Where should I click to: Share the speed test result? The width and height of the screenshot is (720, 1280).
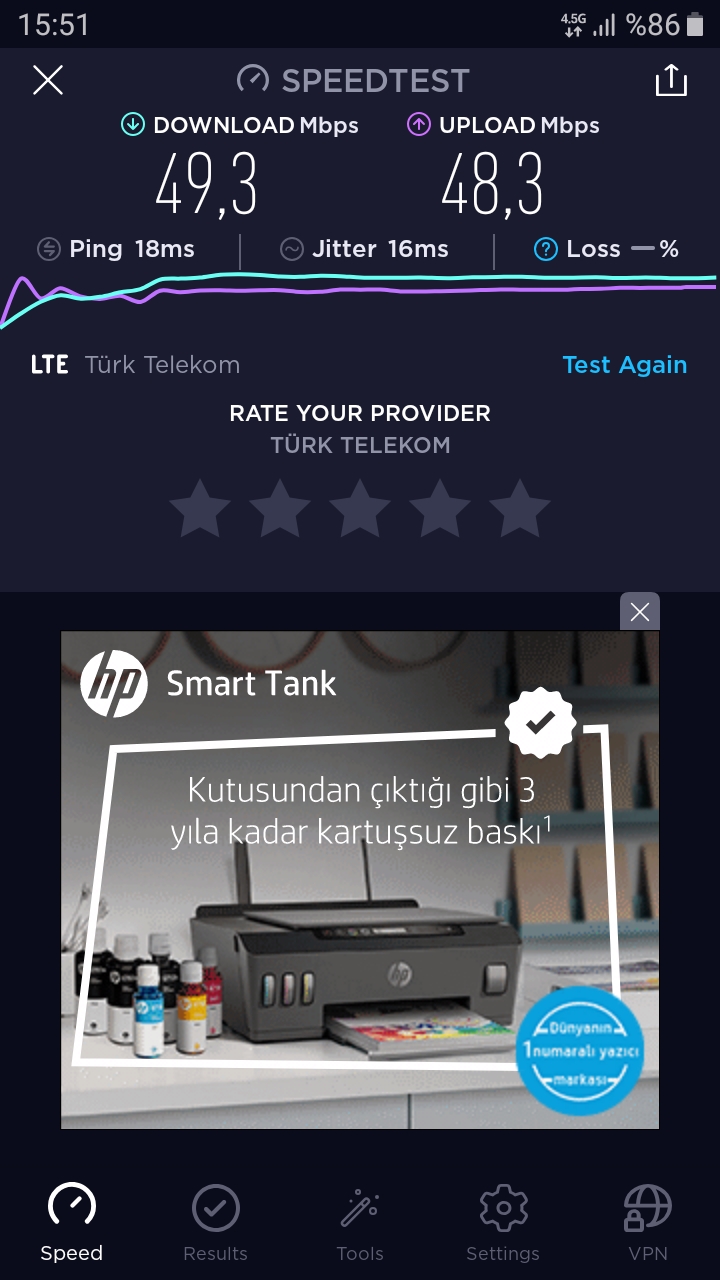click(671, 80)
